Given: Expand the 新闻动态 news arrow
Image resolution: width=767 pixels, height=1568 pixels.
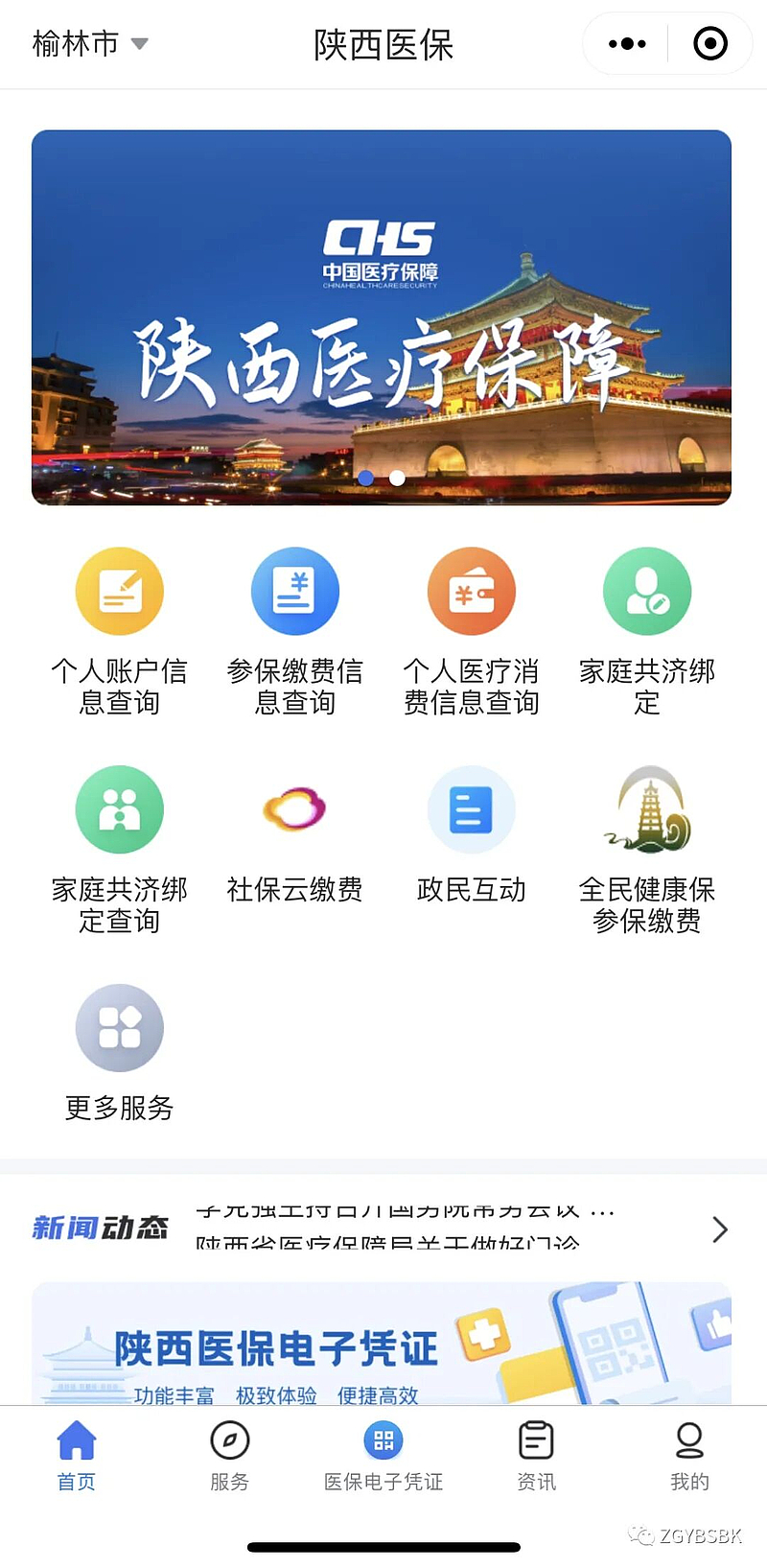Looking at the screenshot, I should click(720, 1229).
